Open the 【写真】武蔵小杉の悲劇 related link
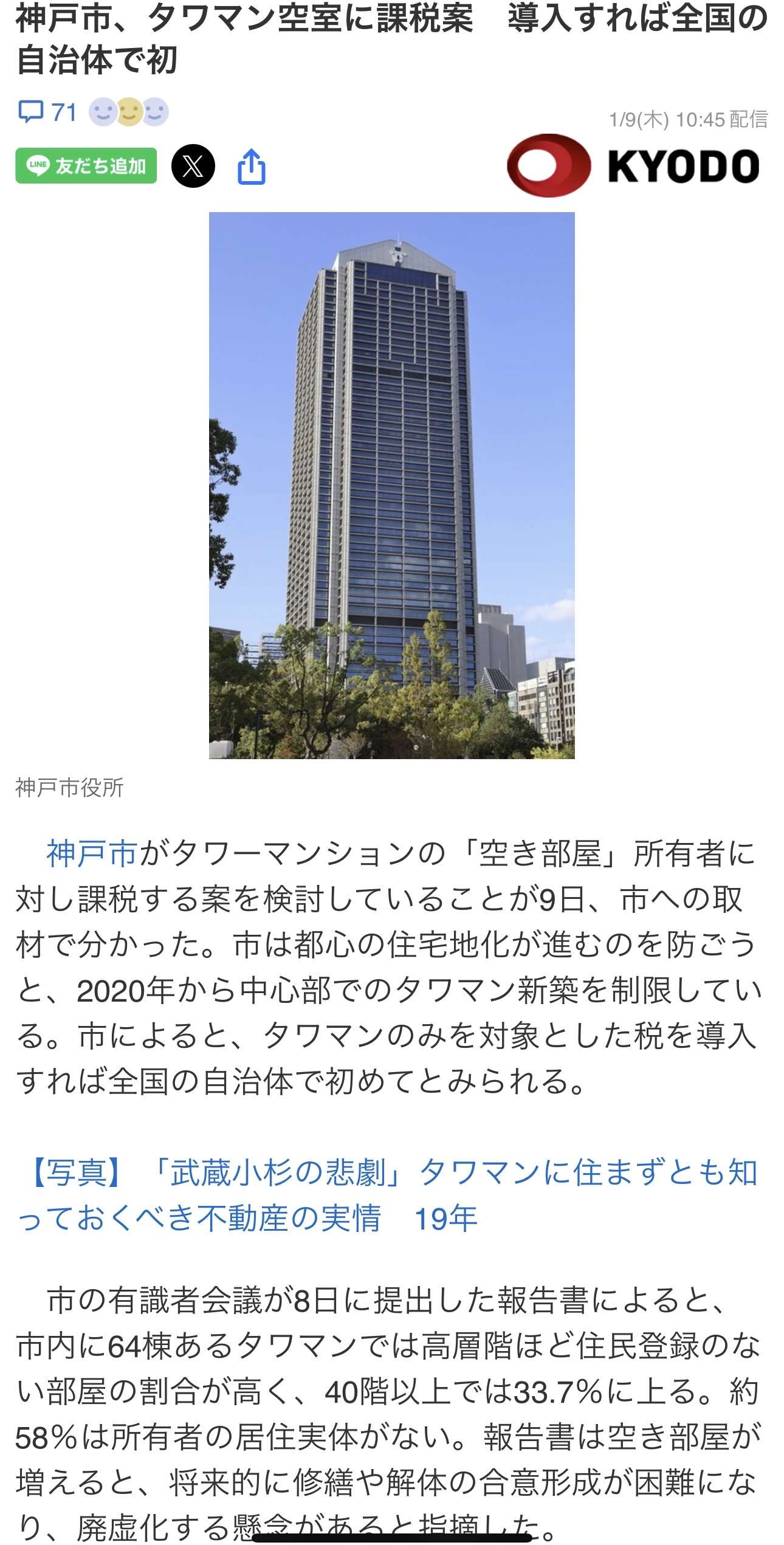 [x=389, y=1196]
